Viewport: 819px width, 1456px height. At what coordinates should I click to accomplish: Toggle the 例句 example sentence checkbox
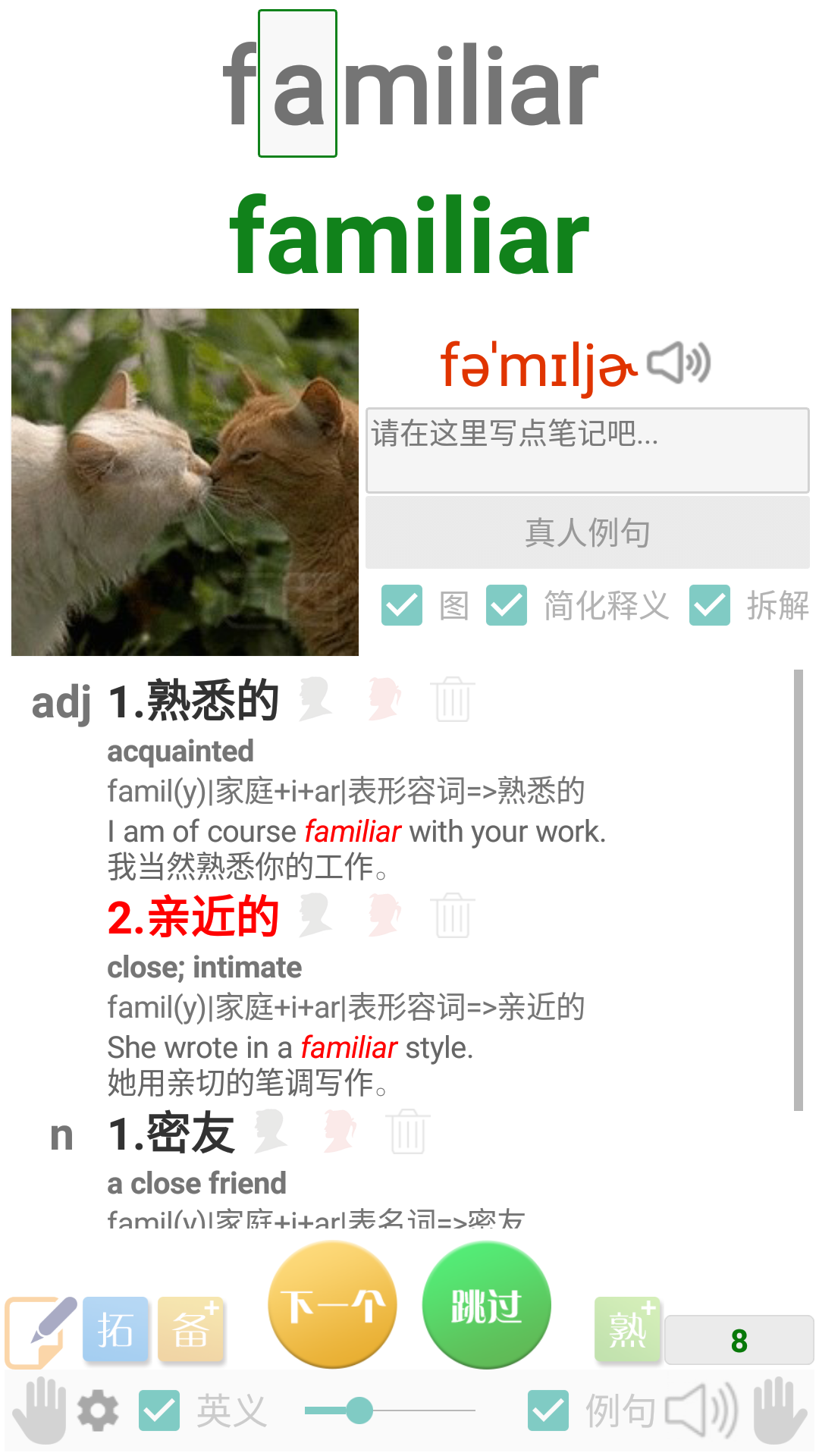tap(548, 1410)
